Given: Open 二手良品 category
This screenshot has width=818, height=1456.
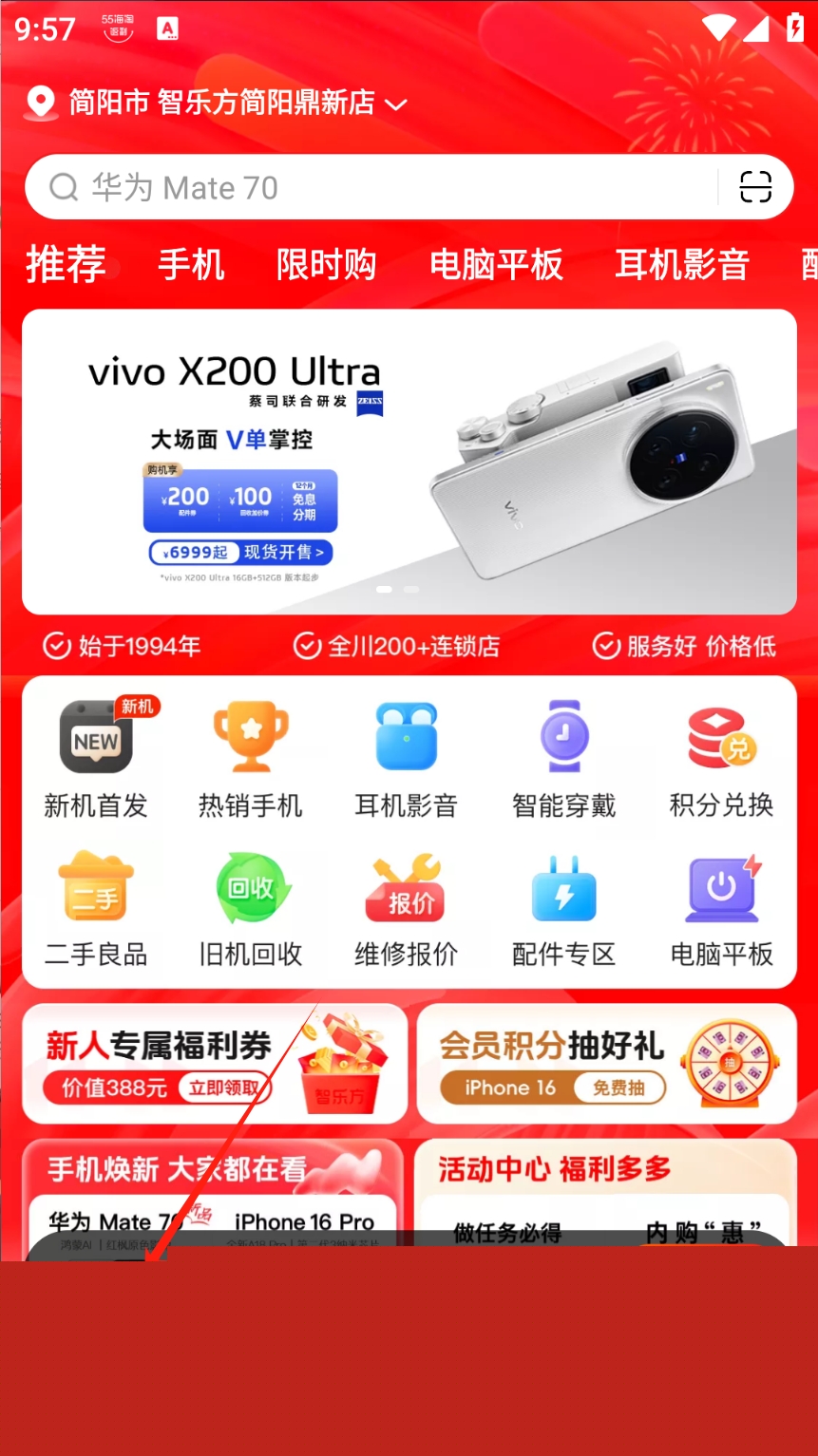Looking at the screenshot, I should [96, 909].
